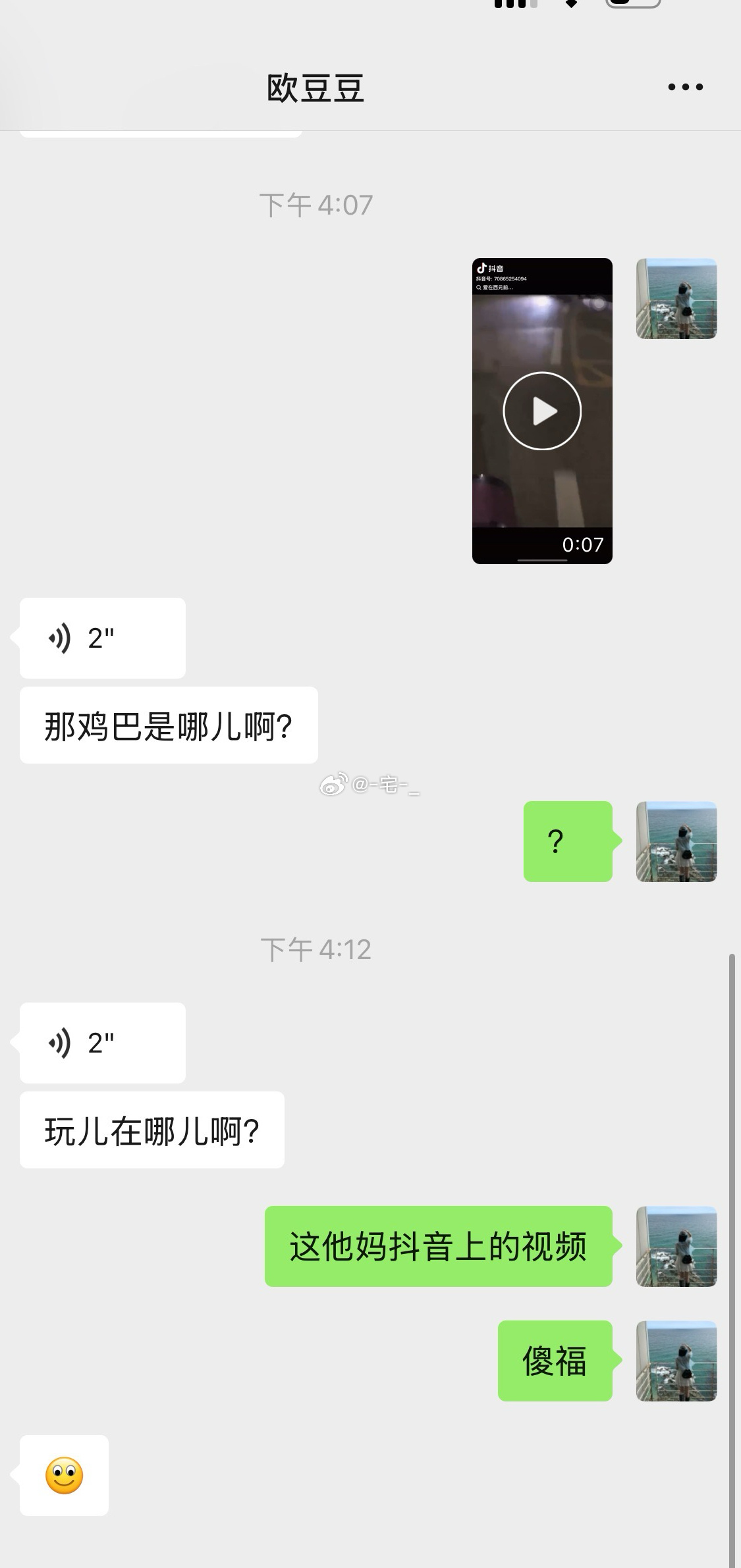Open sender's avatar beside the video message

[676, 299]
